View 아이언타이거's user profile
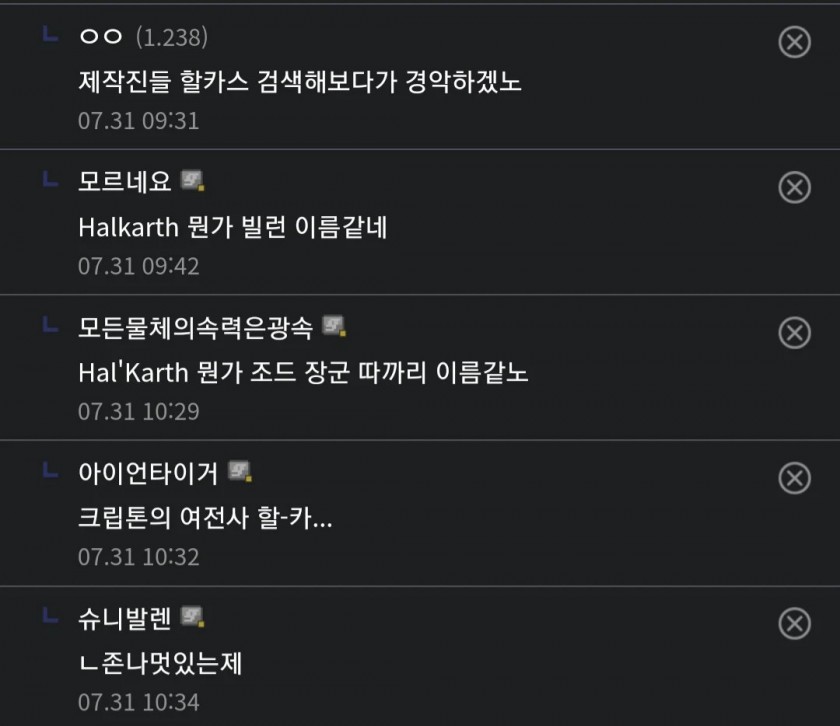The image size is (840, 726). point(148,472)
